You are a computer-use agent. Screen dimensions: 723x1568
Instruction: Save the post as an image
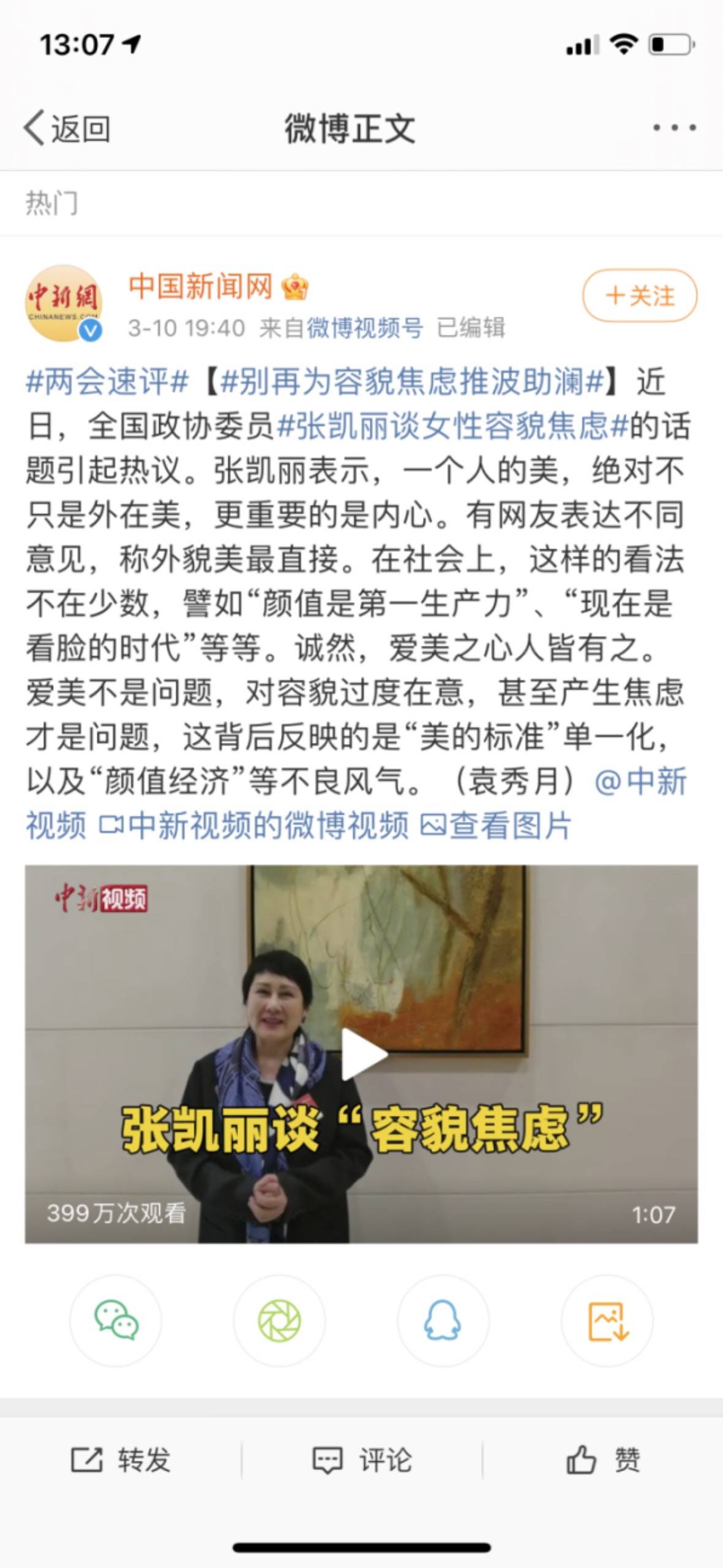click(607, 1321)
